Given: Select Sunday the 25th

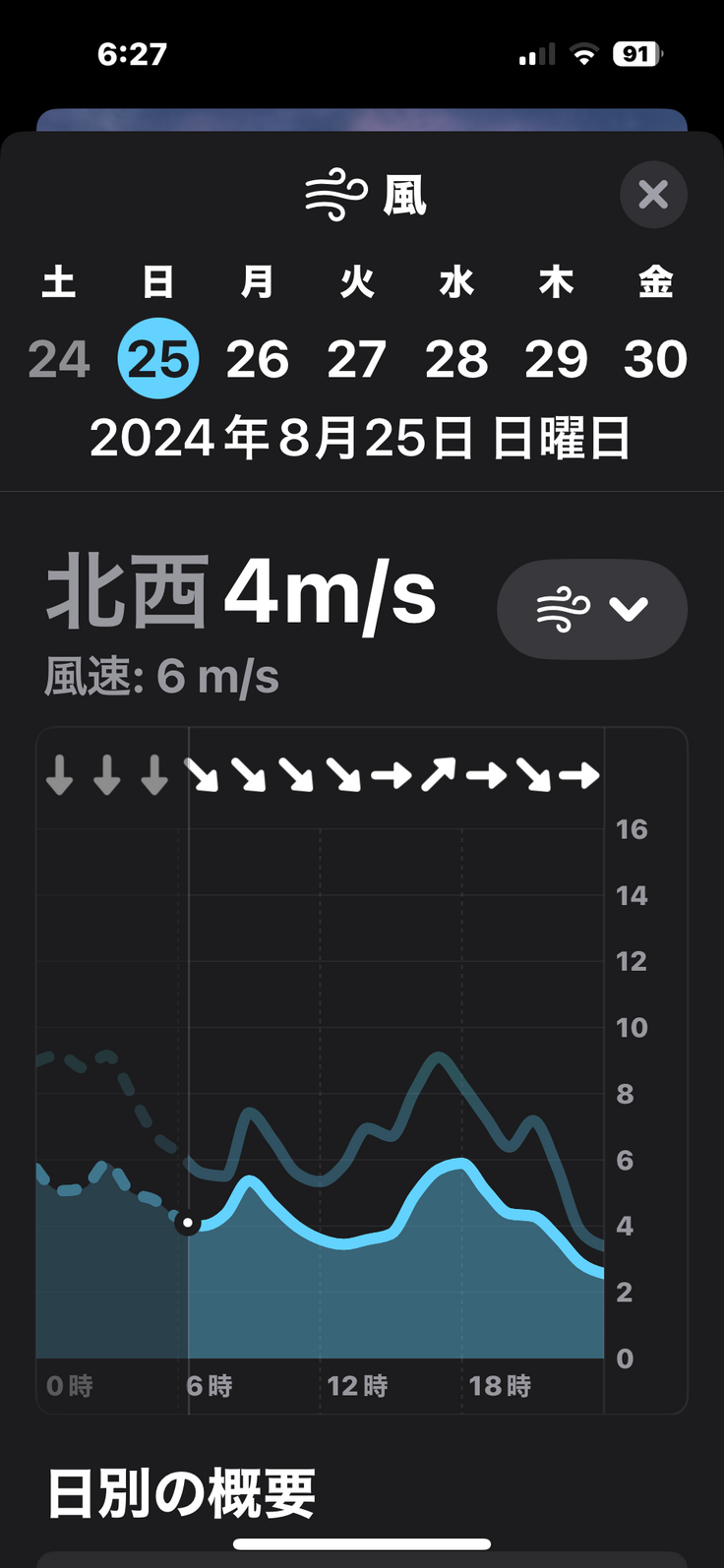Looking at the screenshot, I should click(x=158, y=359).
